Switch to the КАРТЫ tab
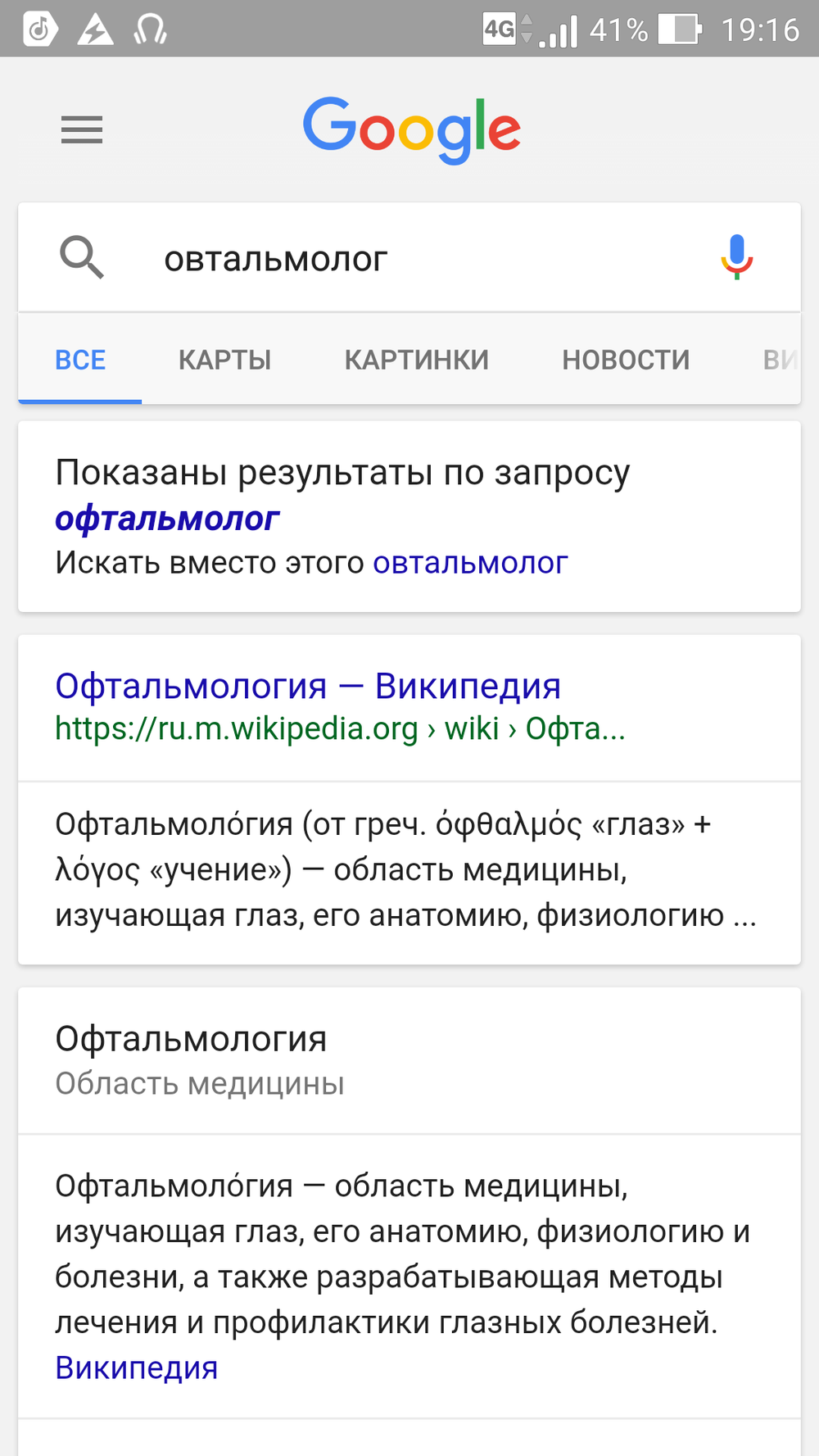The image size is (819, 1456). coord(225,360)
